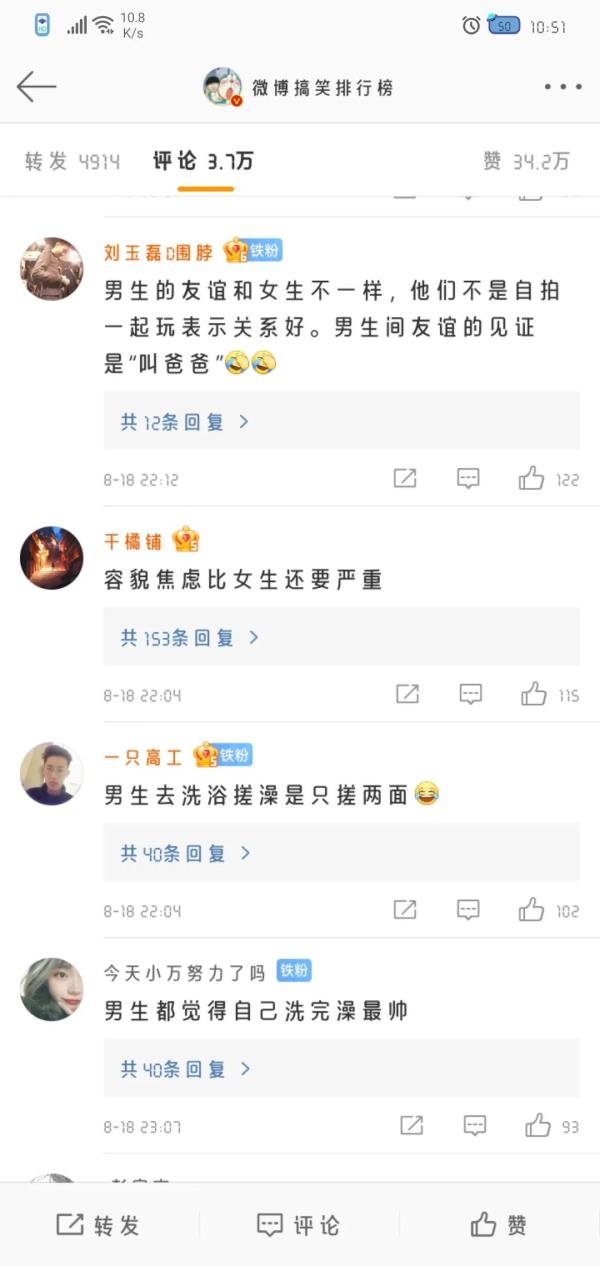
Task: Like 今天小万努力了吗's comment with 93 likes
Action: click(x=538, y=1126)
